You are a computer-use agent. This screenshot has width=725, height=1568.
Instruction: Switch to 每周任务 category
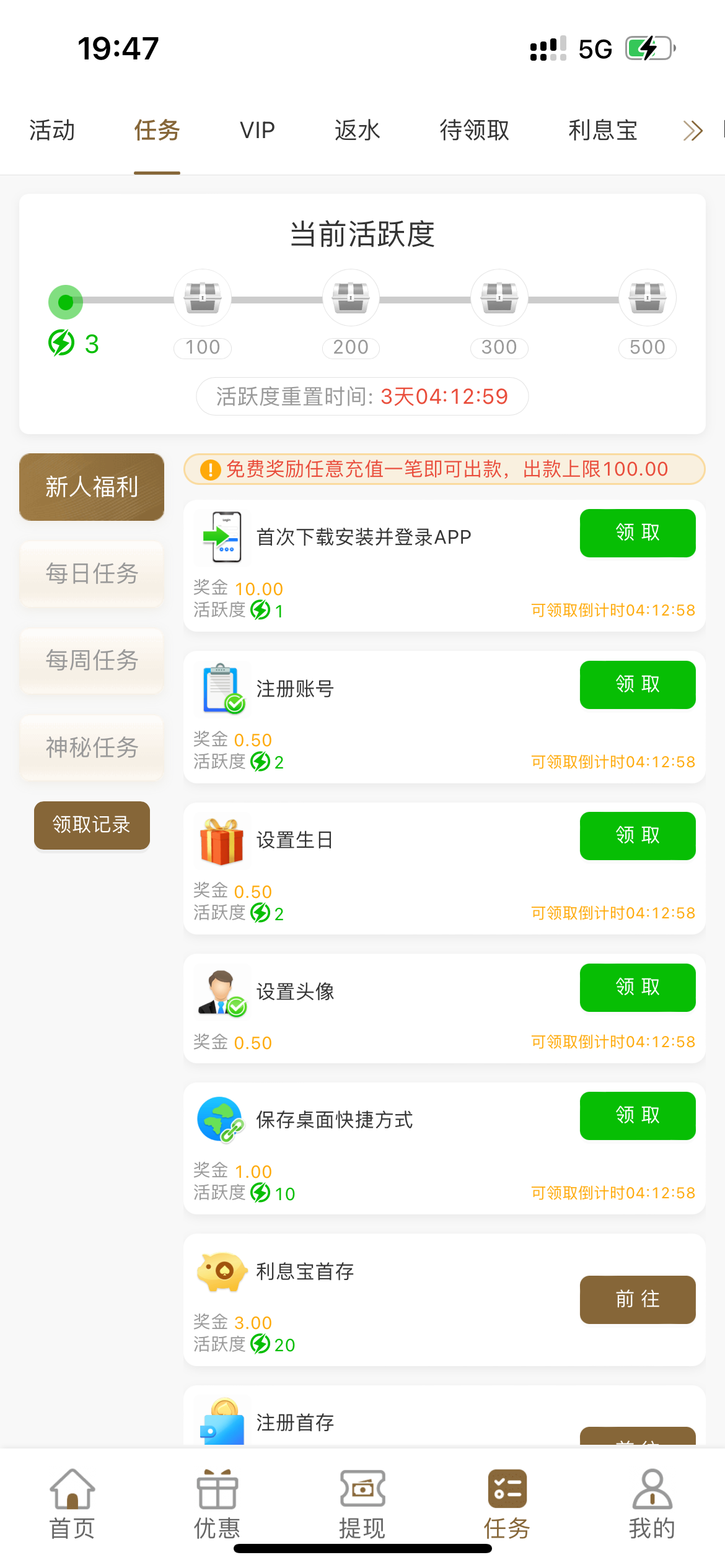92,660
